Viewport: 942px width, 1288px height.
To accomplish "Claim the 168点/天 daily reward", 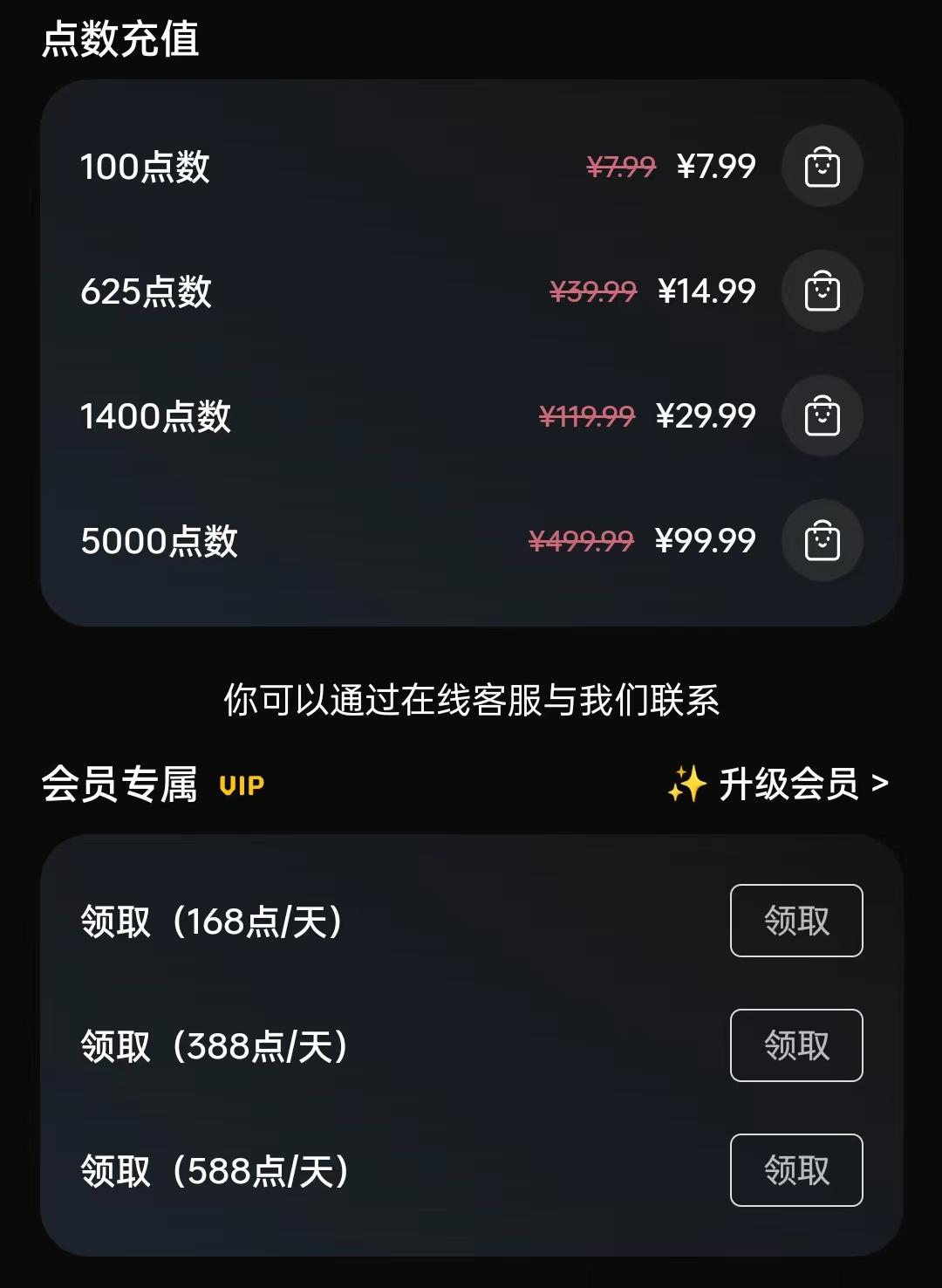I will 795,921.
